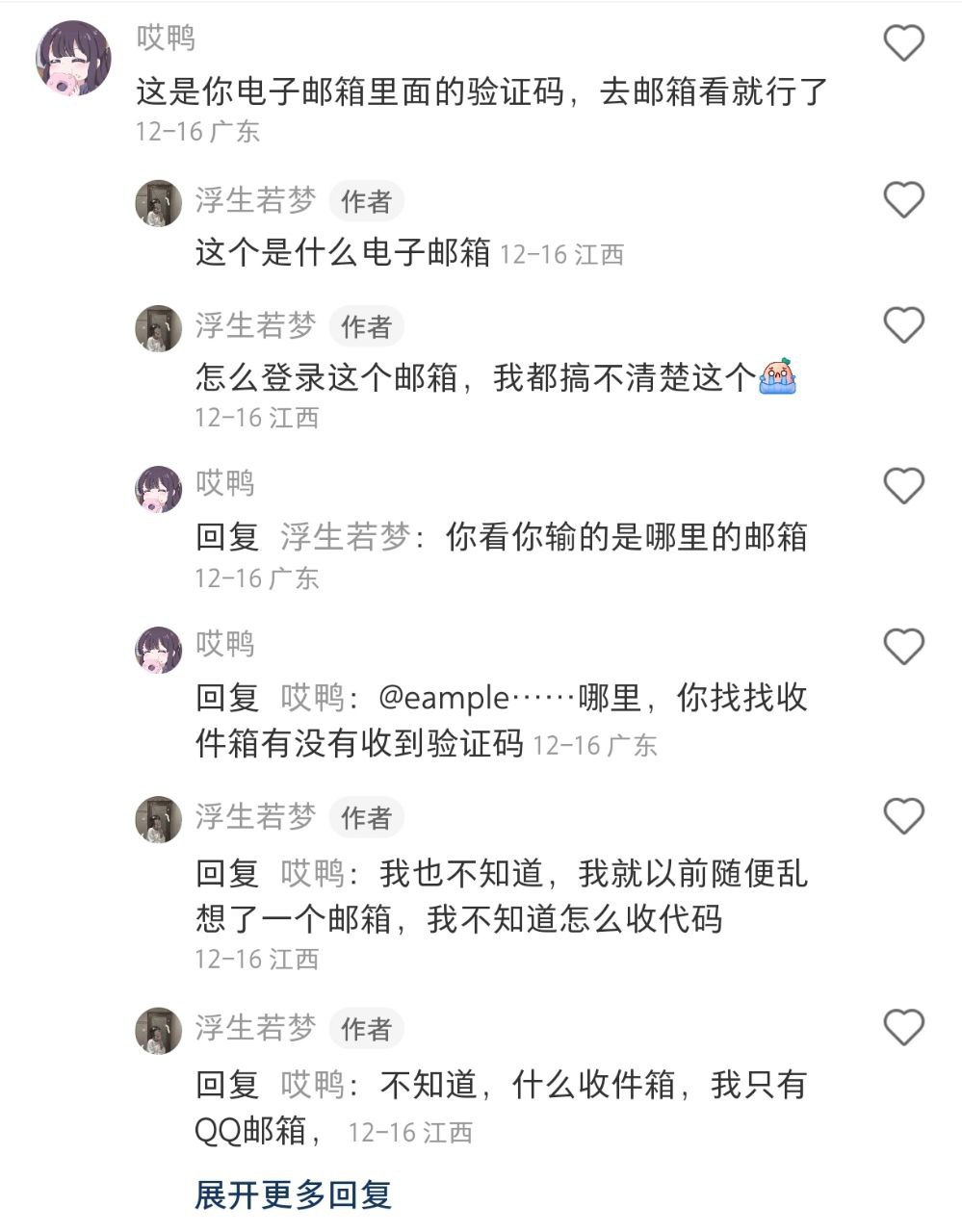Select the 作者 tag on the last comment
This screenshot has width=962, height=1232.
click(x=366, y=1027)
